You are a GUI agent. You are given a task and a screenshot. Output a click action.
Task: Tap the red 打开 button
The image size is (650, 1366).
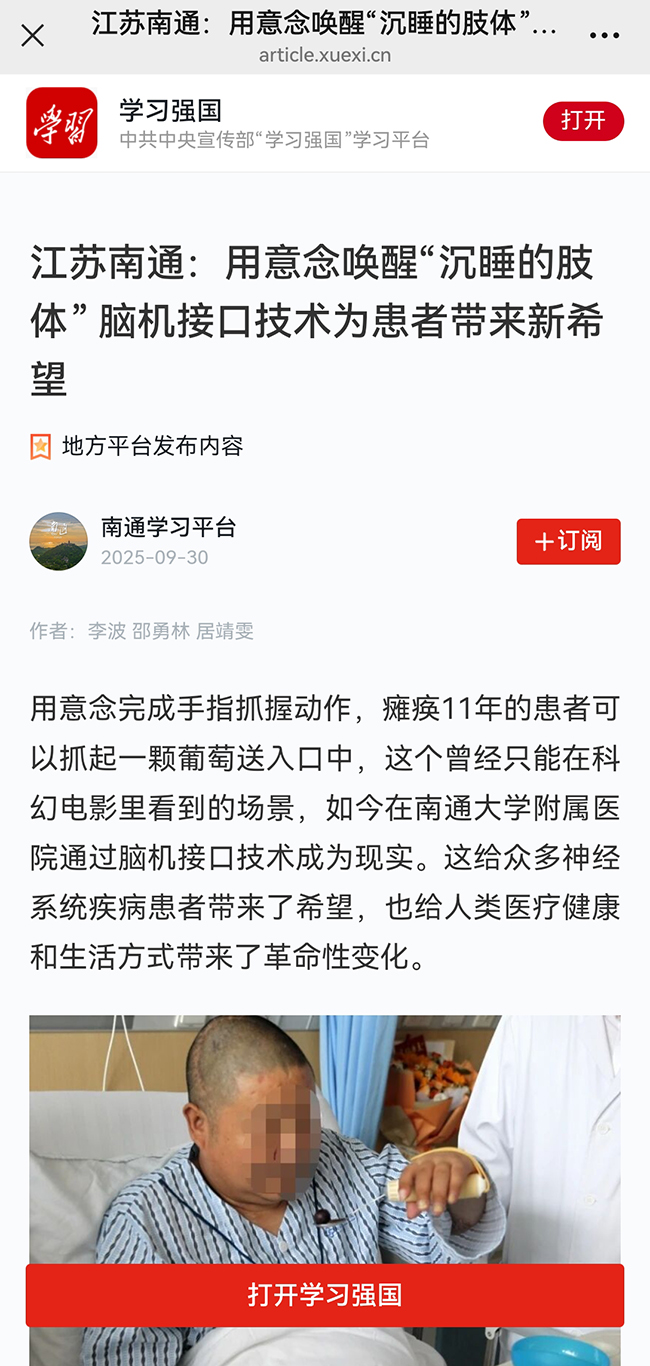(x=583, y=121)
